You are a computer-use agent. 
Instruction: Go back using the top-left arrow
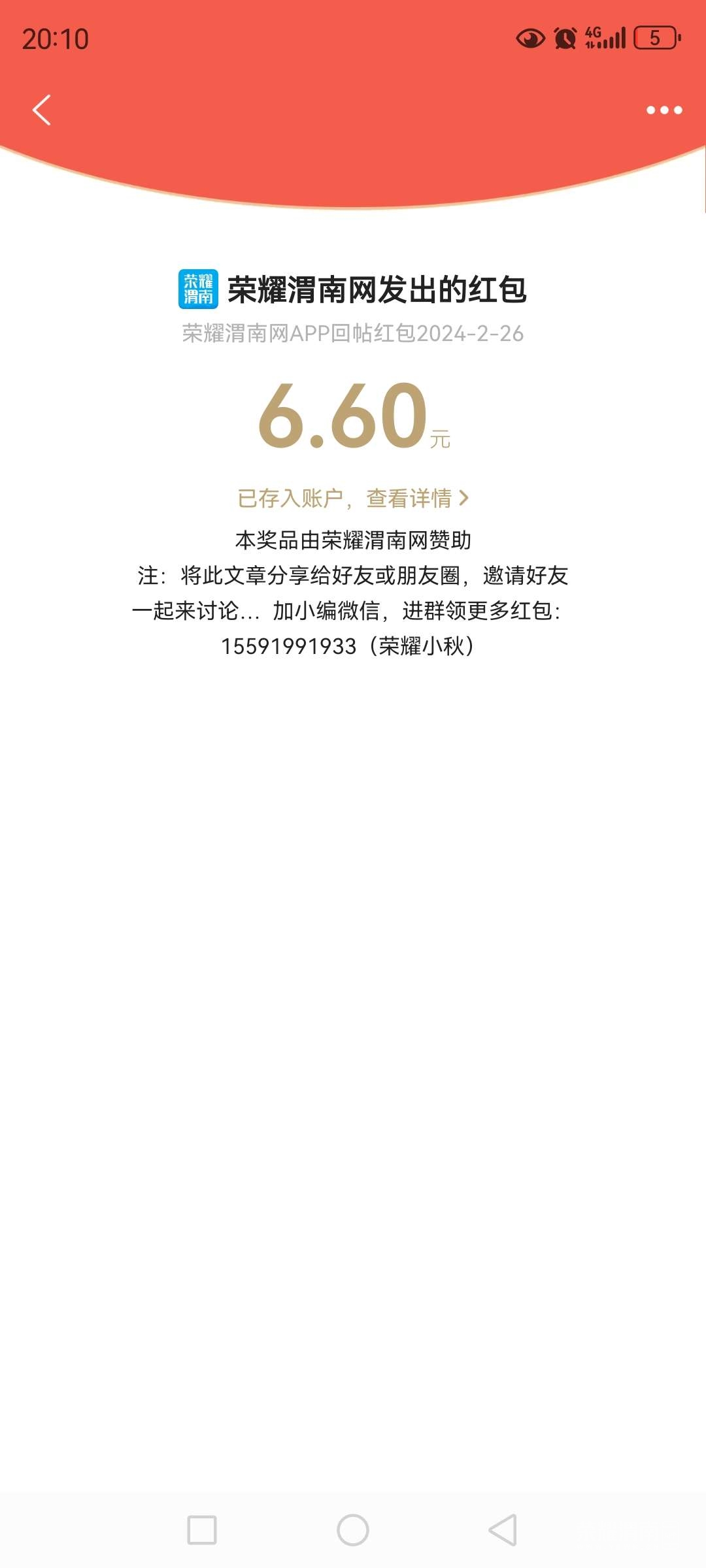(42, 110)
